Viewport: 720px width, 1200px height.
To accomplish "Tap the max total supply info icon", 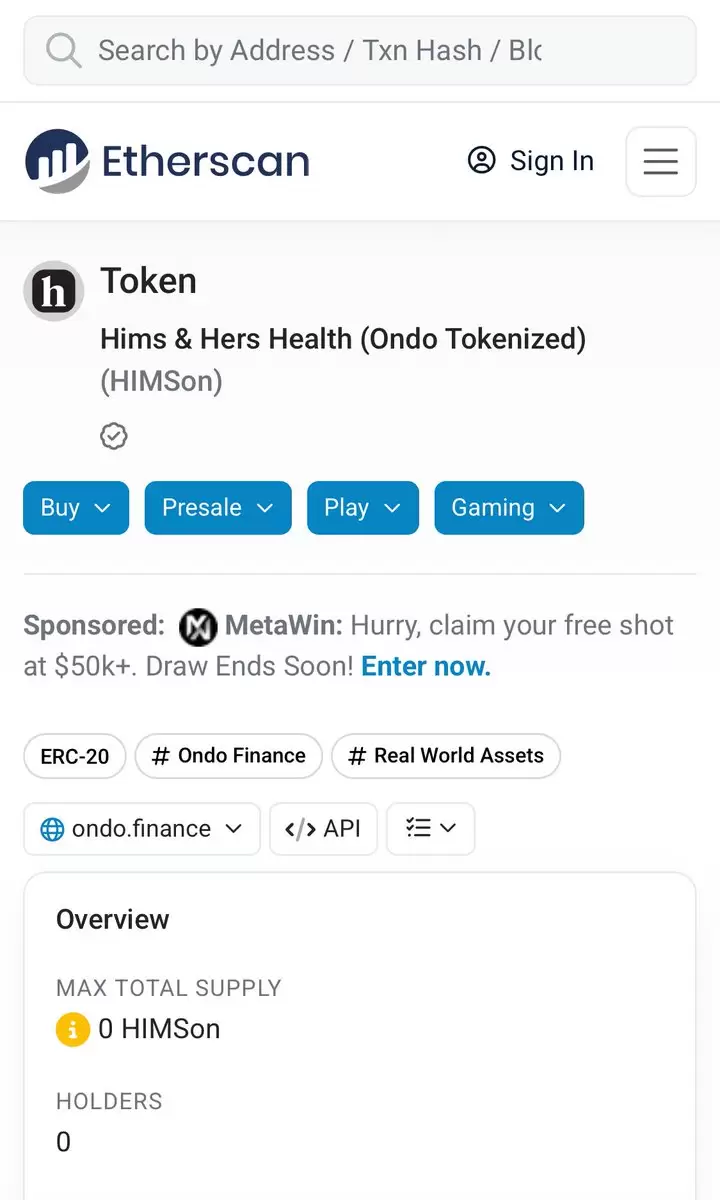I will click(73, 1029).
